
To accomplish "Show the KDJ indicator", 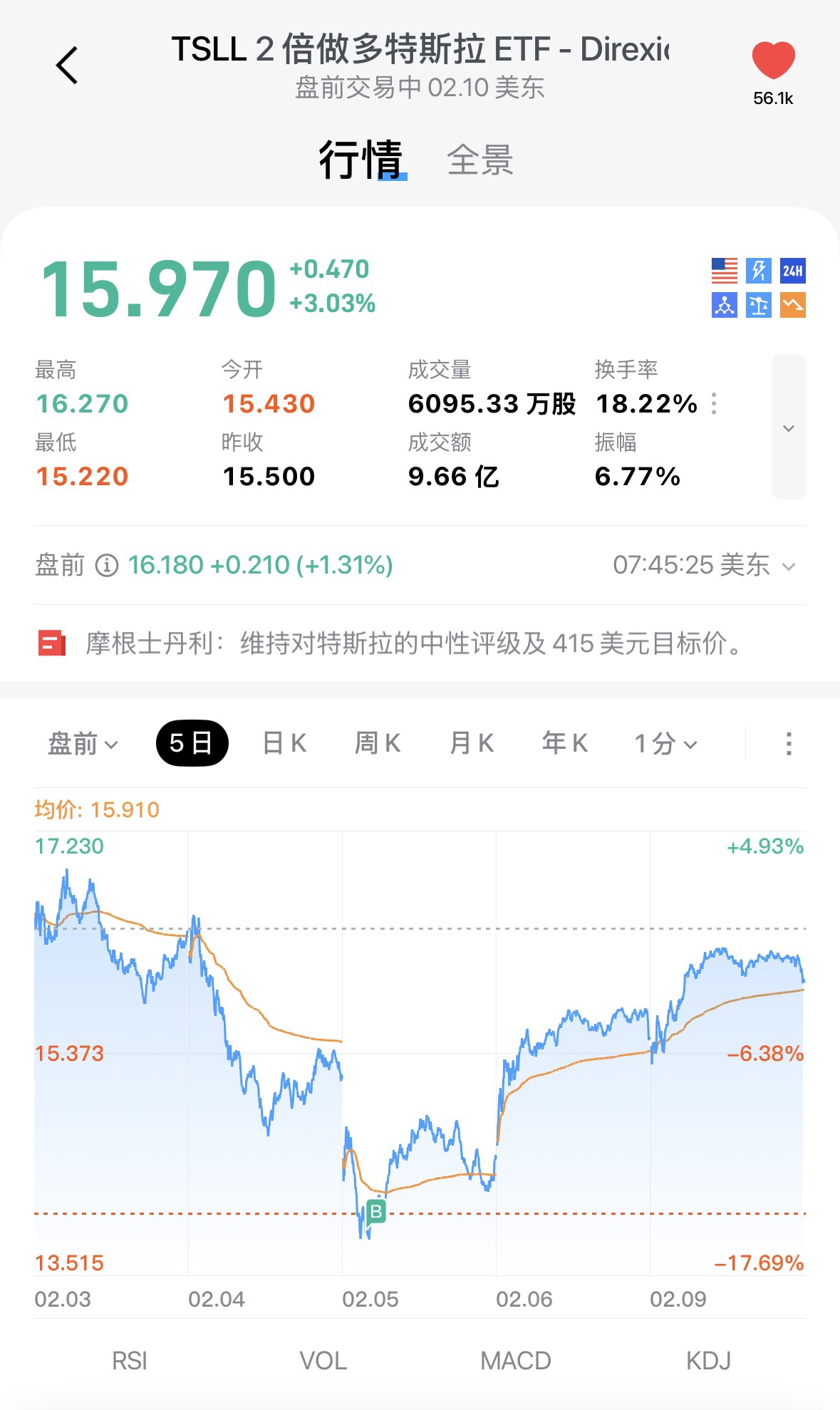I will click(x=708, y=1361).
